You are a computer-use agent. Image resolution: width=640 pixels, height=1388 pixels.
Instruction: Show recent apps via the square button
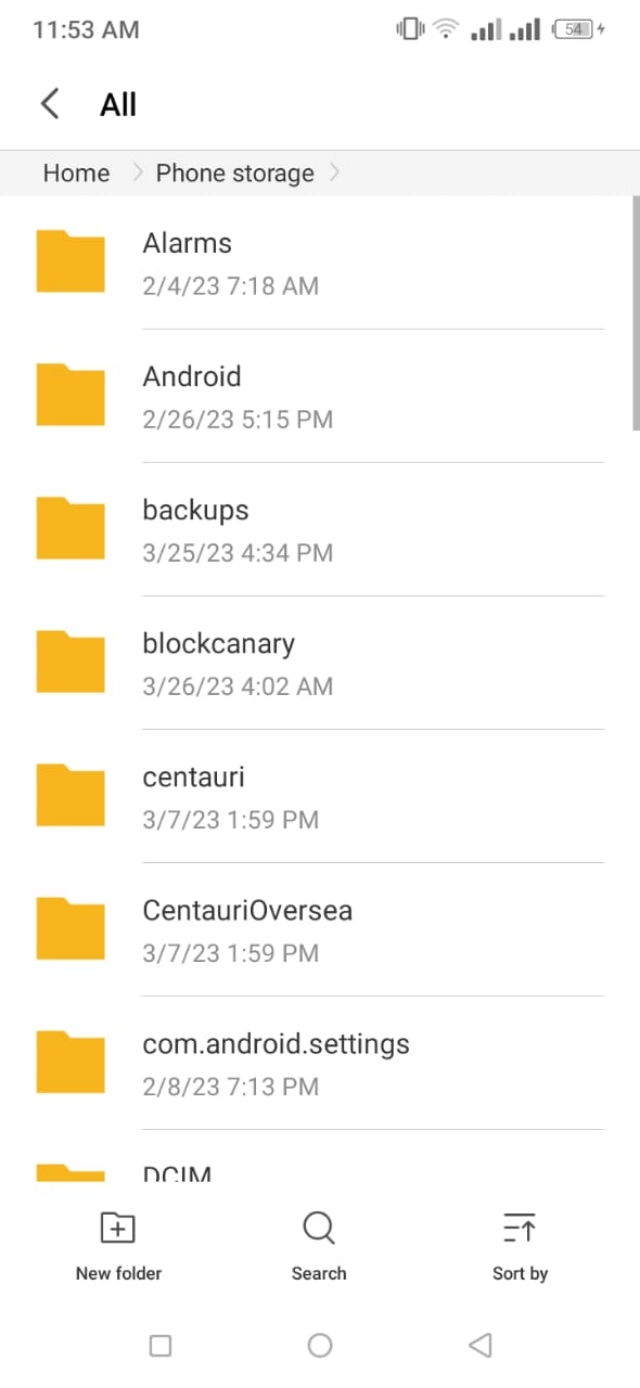(160, 1345)
